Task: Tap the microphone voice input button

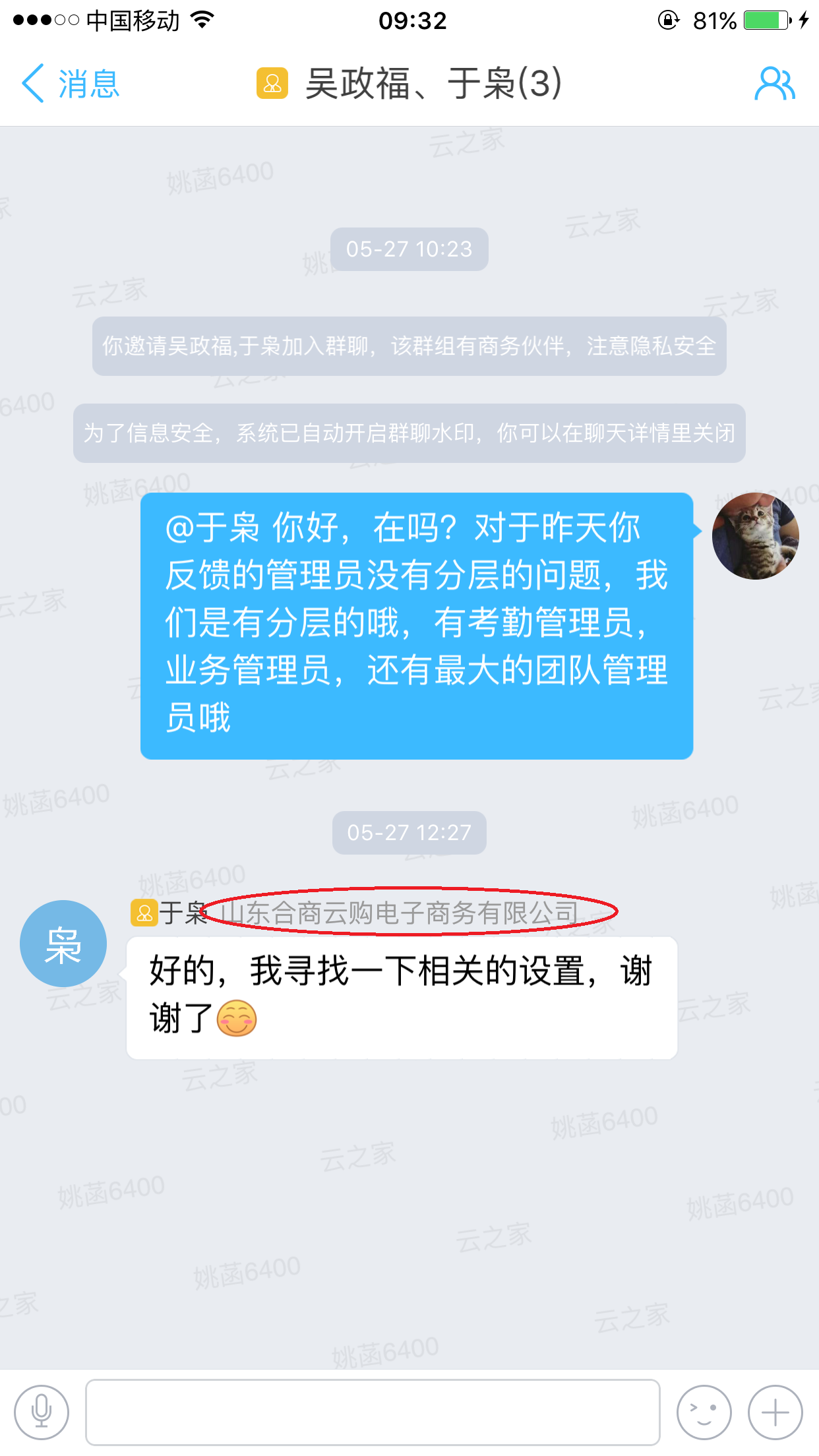Action: [42, 1412]
